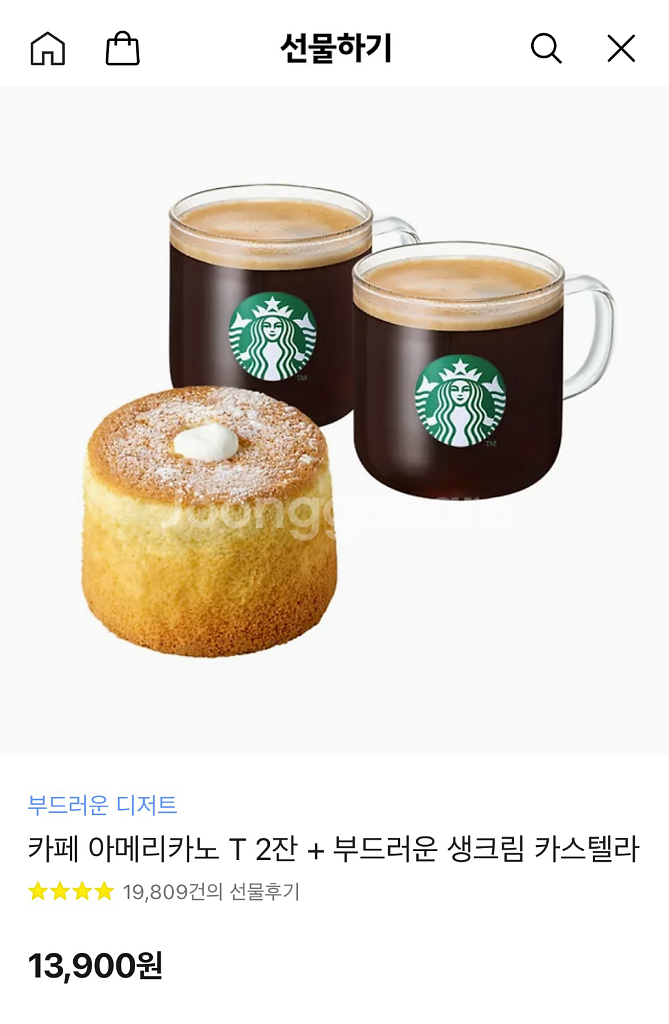
Task: Close the gift page
Action: point(621,48)
